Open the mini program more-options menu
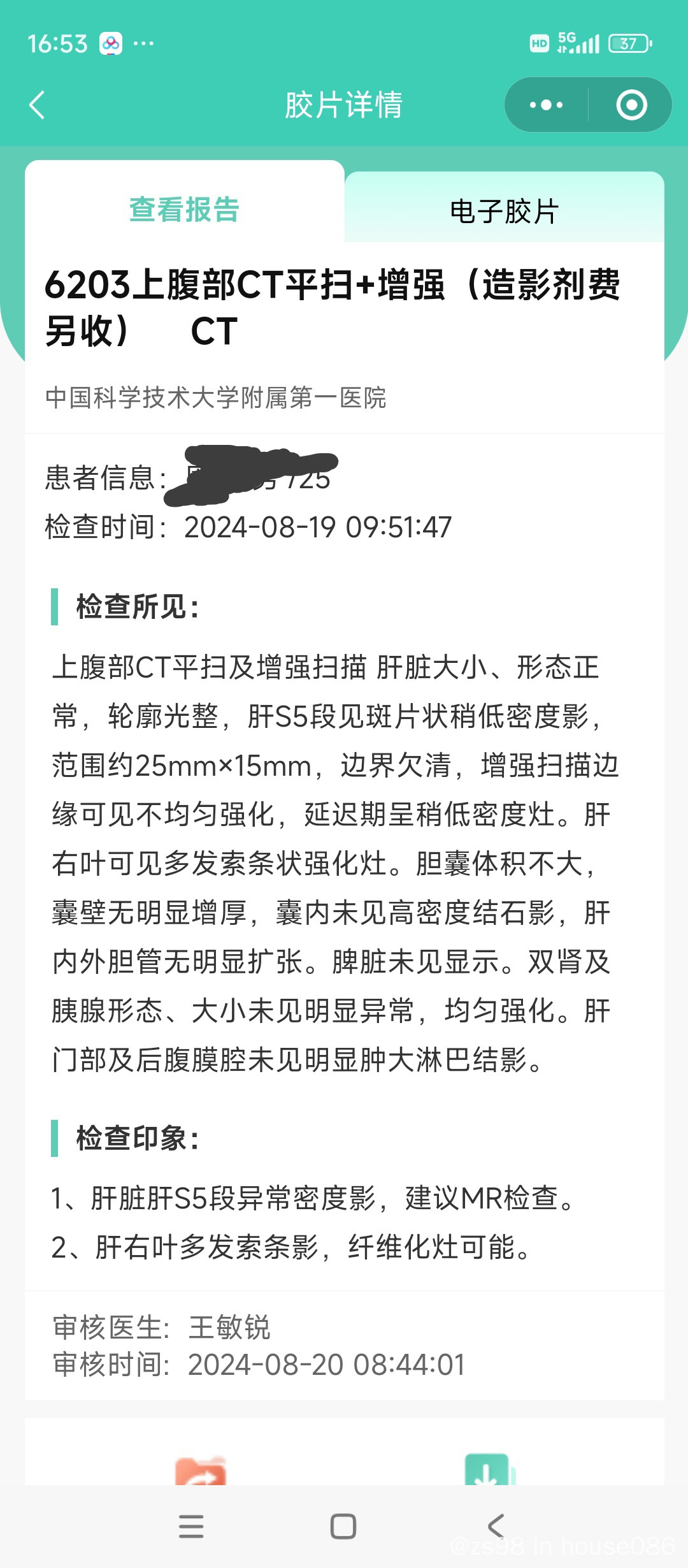688x1568 pixels. click(x=546, y=105)
